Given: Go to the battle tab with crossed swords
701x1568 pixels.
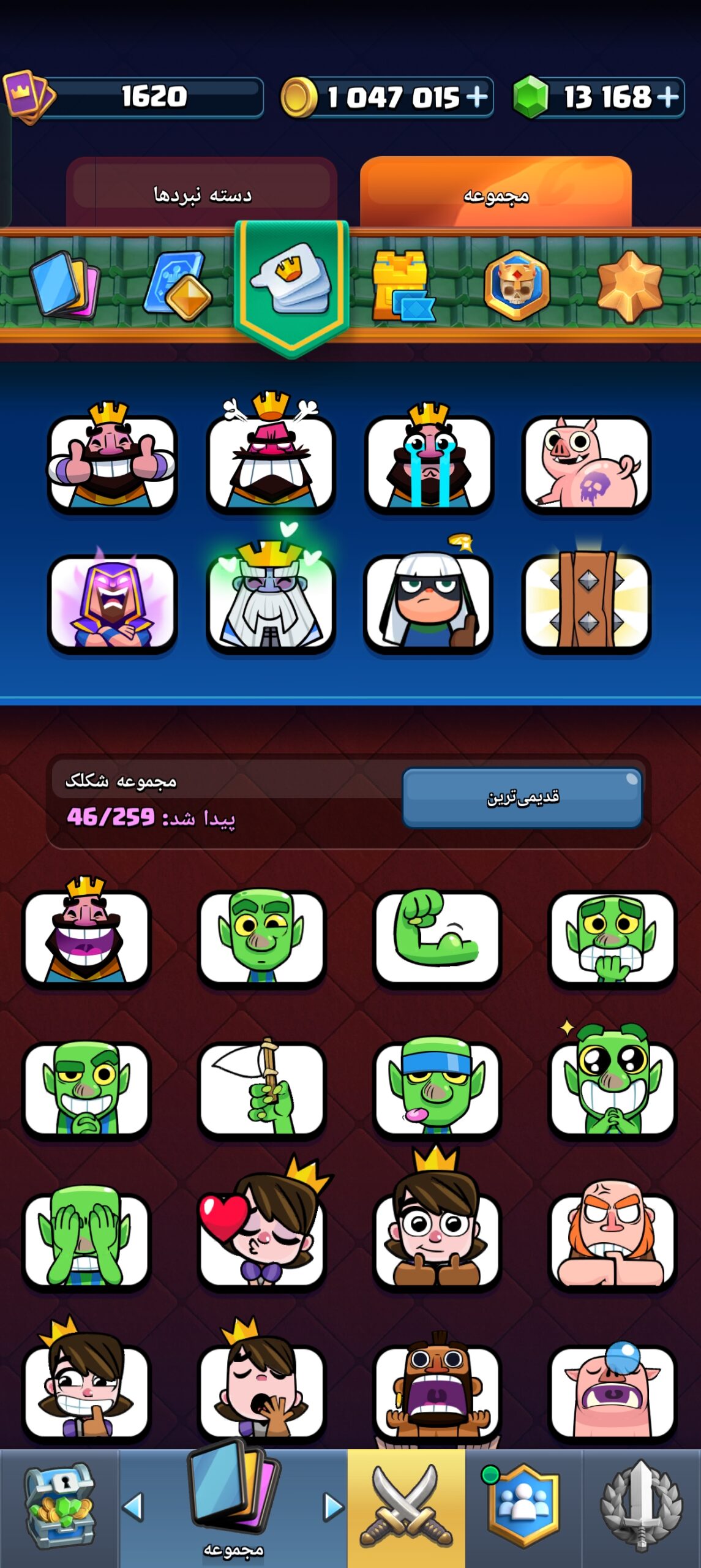Looking at the screenshot, I should pyautogui.click(x=407, y=1508).
